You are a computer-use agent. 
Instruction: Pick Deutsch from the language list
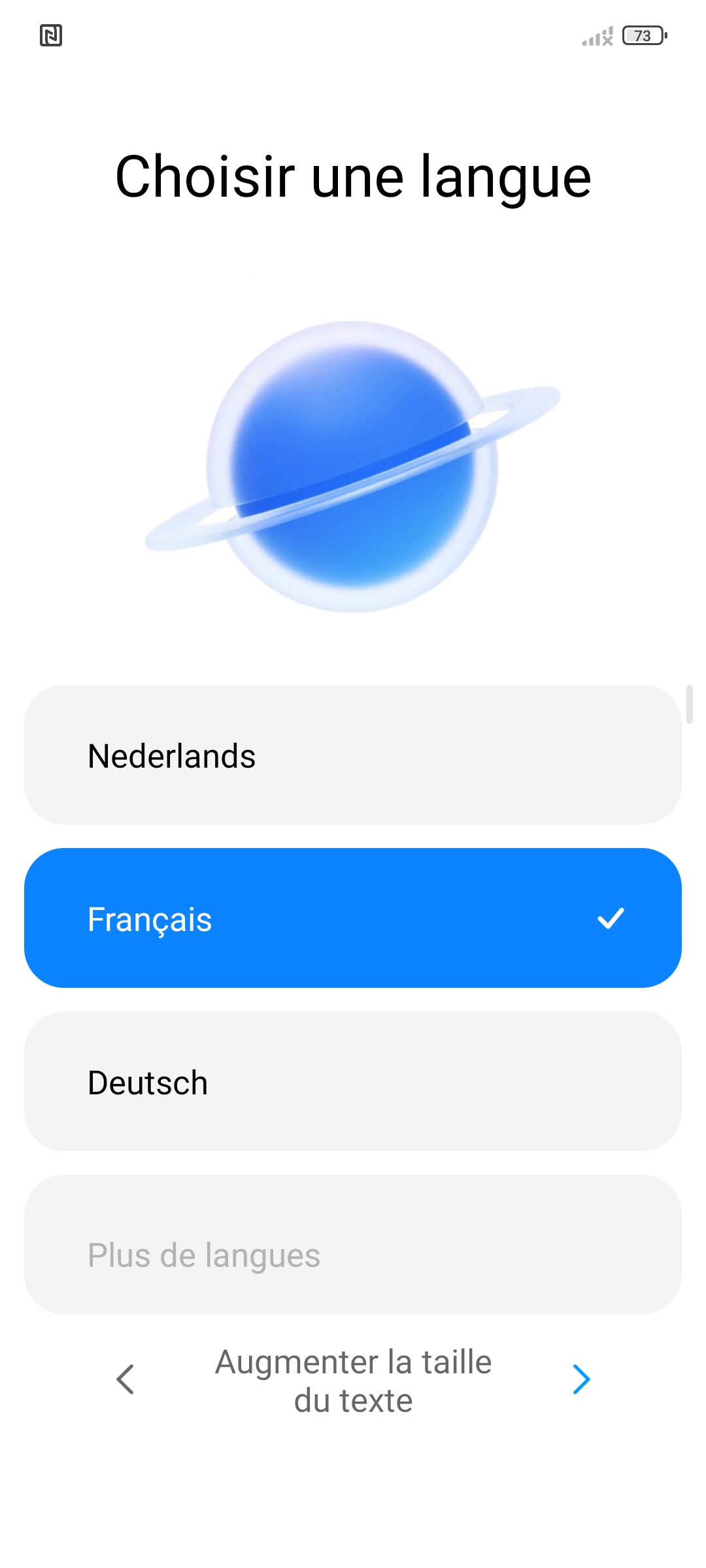(x=353, y=1081)
